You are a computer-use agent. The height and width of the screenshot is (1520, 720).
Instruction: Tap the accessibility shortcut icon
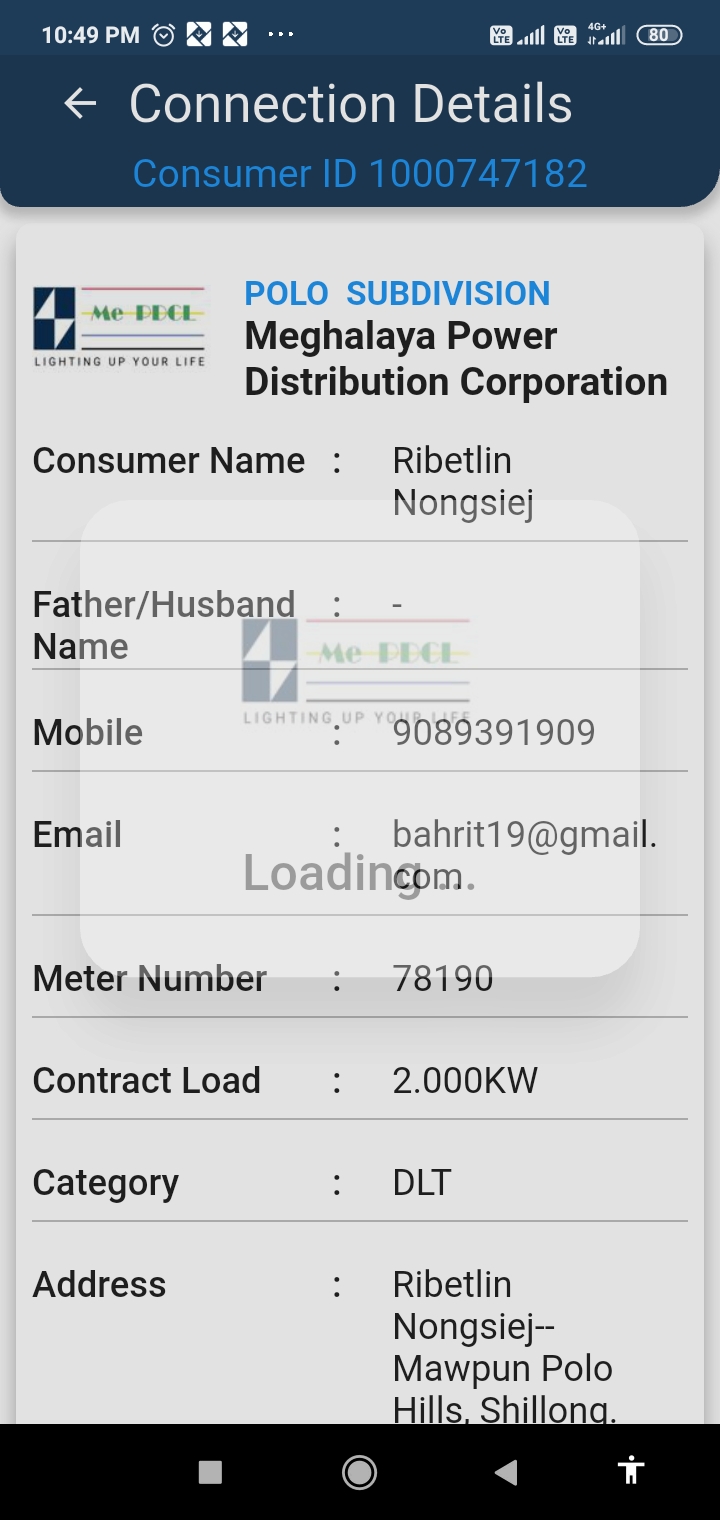pos(631,1470)
